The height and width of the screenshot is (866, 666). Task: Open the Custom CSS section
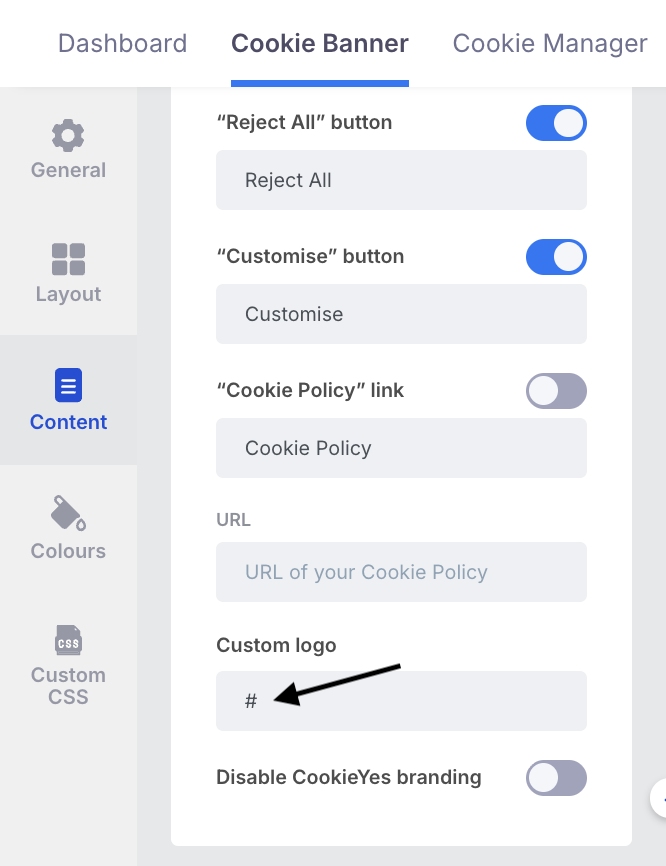point(68,665)
